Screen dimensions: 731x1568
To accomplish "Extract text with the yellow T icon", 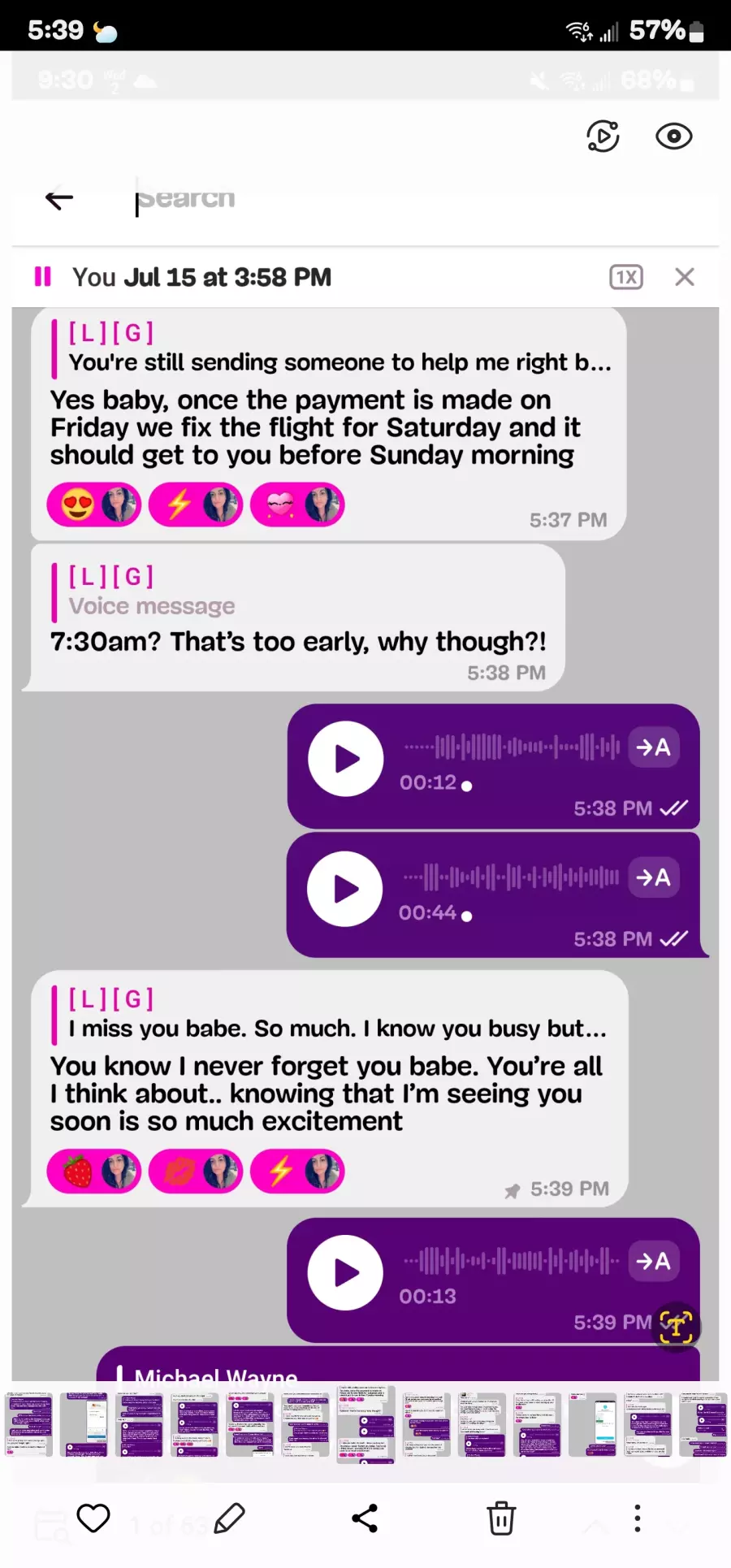I will 676,1328.
